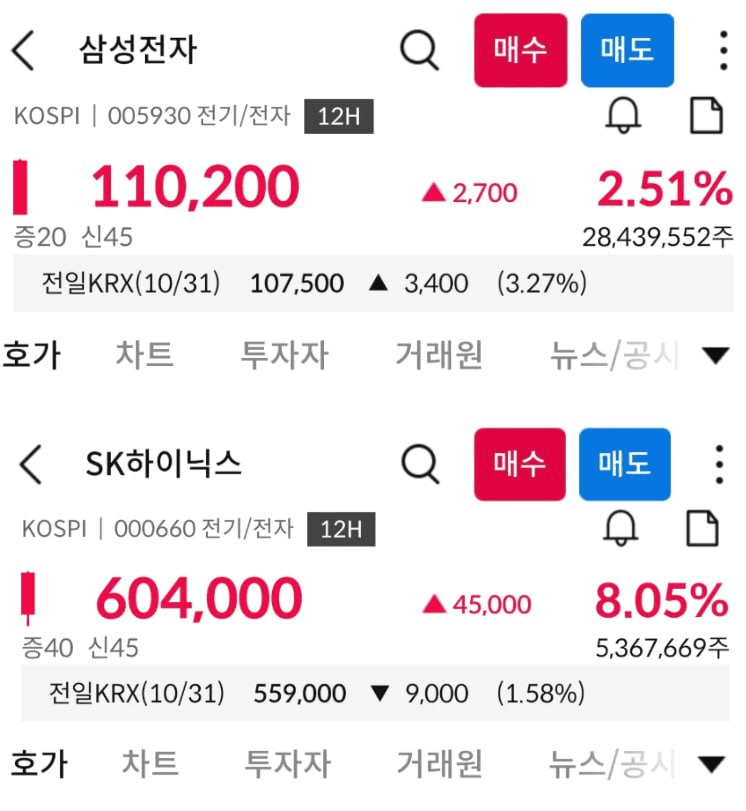Screen dimensions: 746x811
Task: Go back from the 삼성전자 page
Action: pos(24,50)
